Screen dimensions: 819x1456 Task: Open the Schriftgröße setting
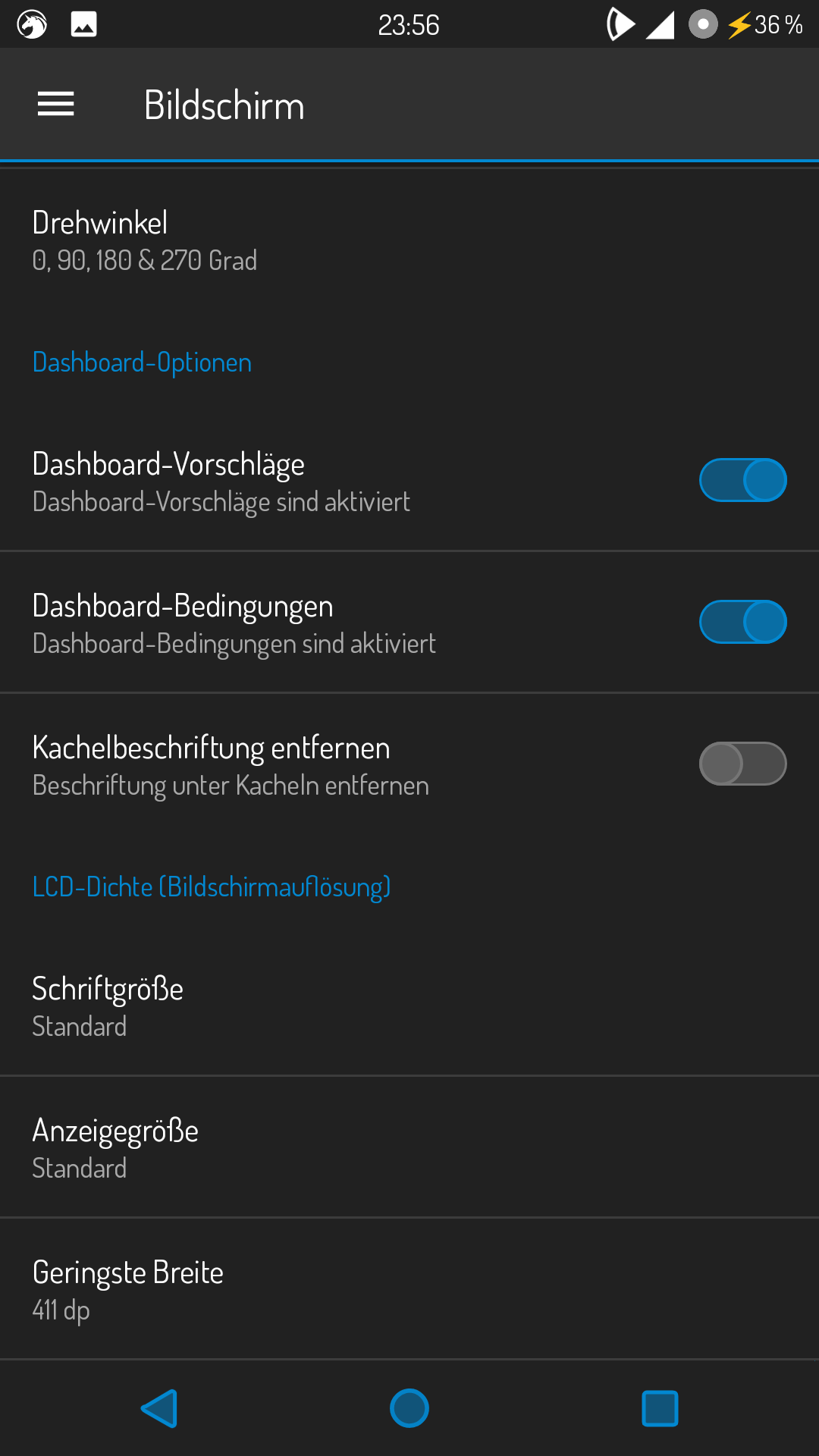click(x=409, y=1006)
